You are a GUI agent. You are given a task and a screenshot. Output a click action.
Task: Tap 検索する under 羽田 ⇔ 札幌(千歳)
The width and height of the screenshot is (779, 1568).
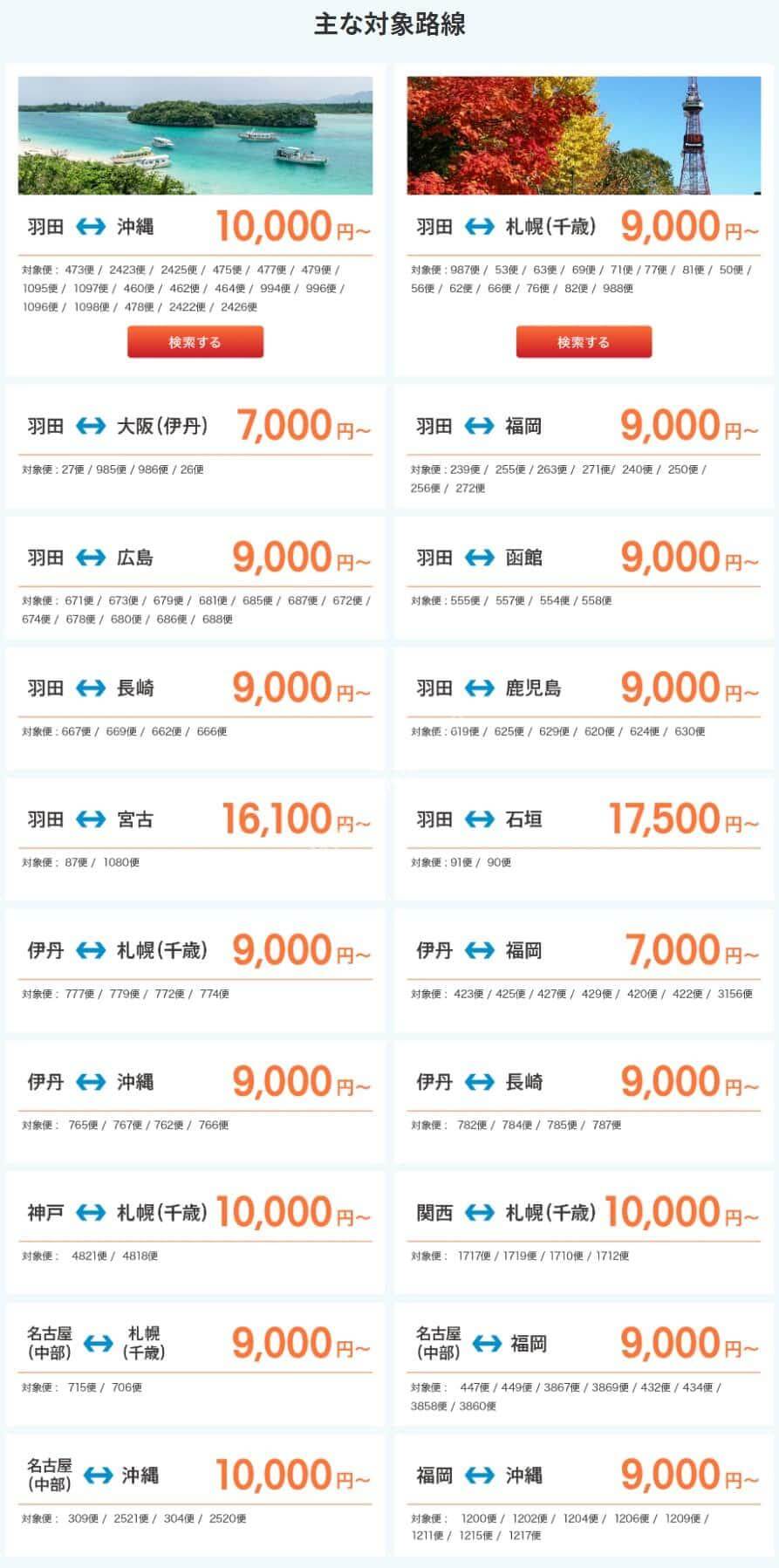tap(584, 342)
